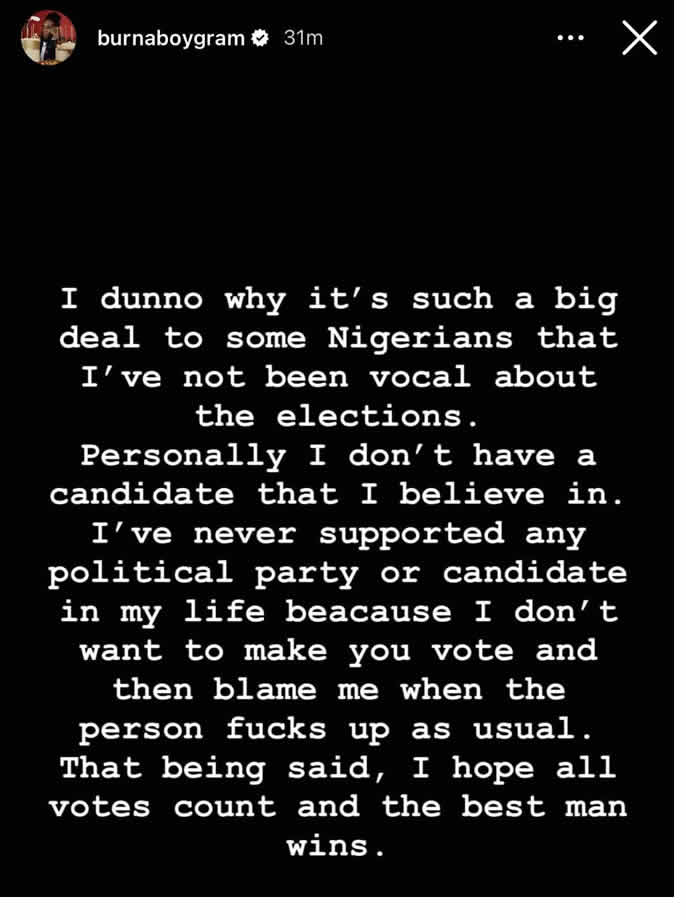This screenshot has height=920, width=686.
Task: Open burnaboygram's profile picture
Action: pos(48,39)
